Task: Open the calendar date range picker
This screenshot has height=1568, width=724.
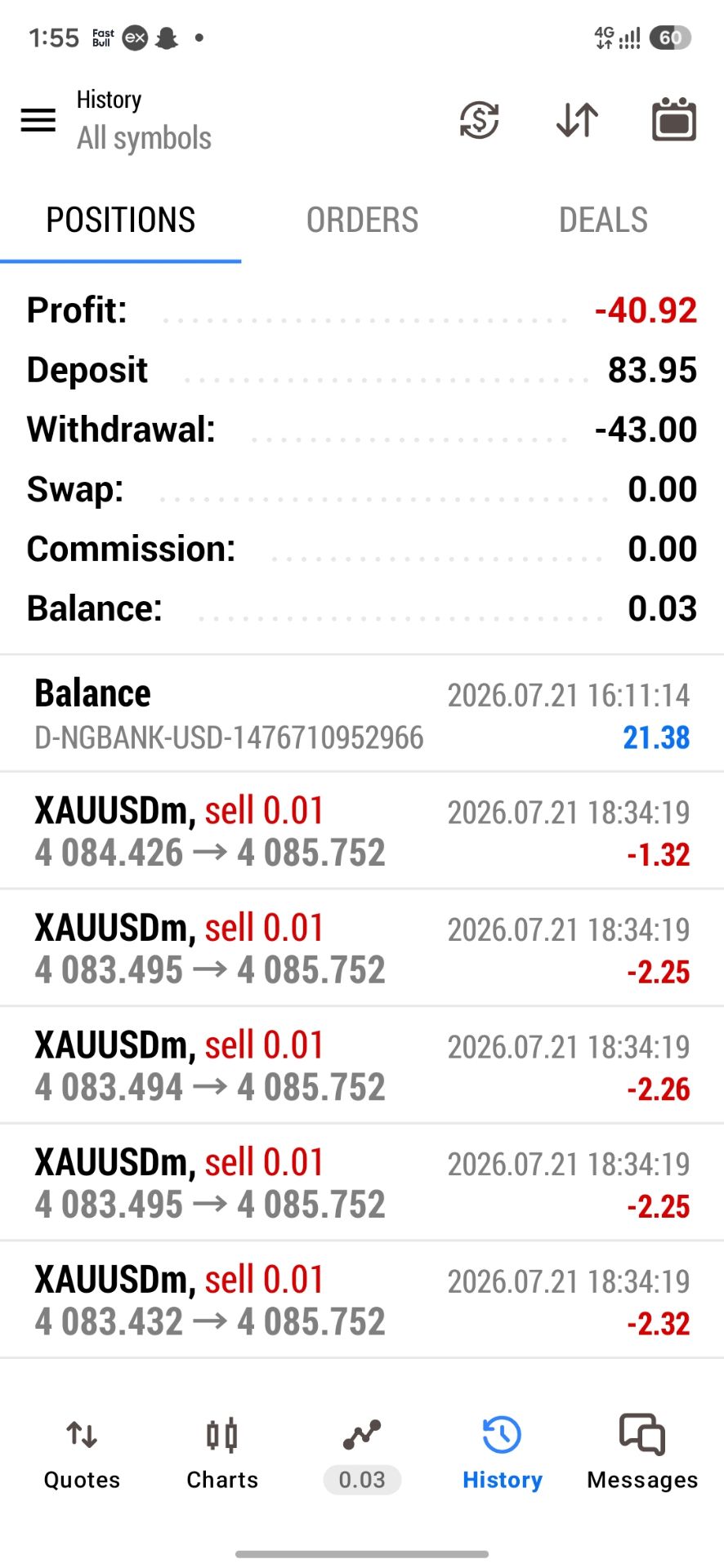Action: coord(674,120)
